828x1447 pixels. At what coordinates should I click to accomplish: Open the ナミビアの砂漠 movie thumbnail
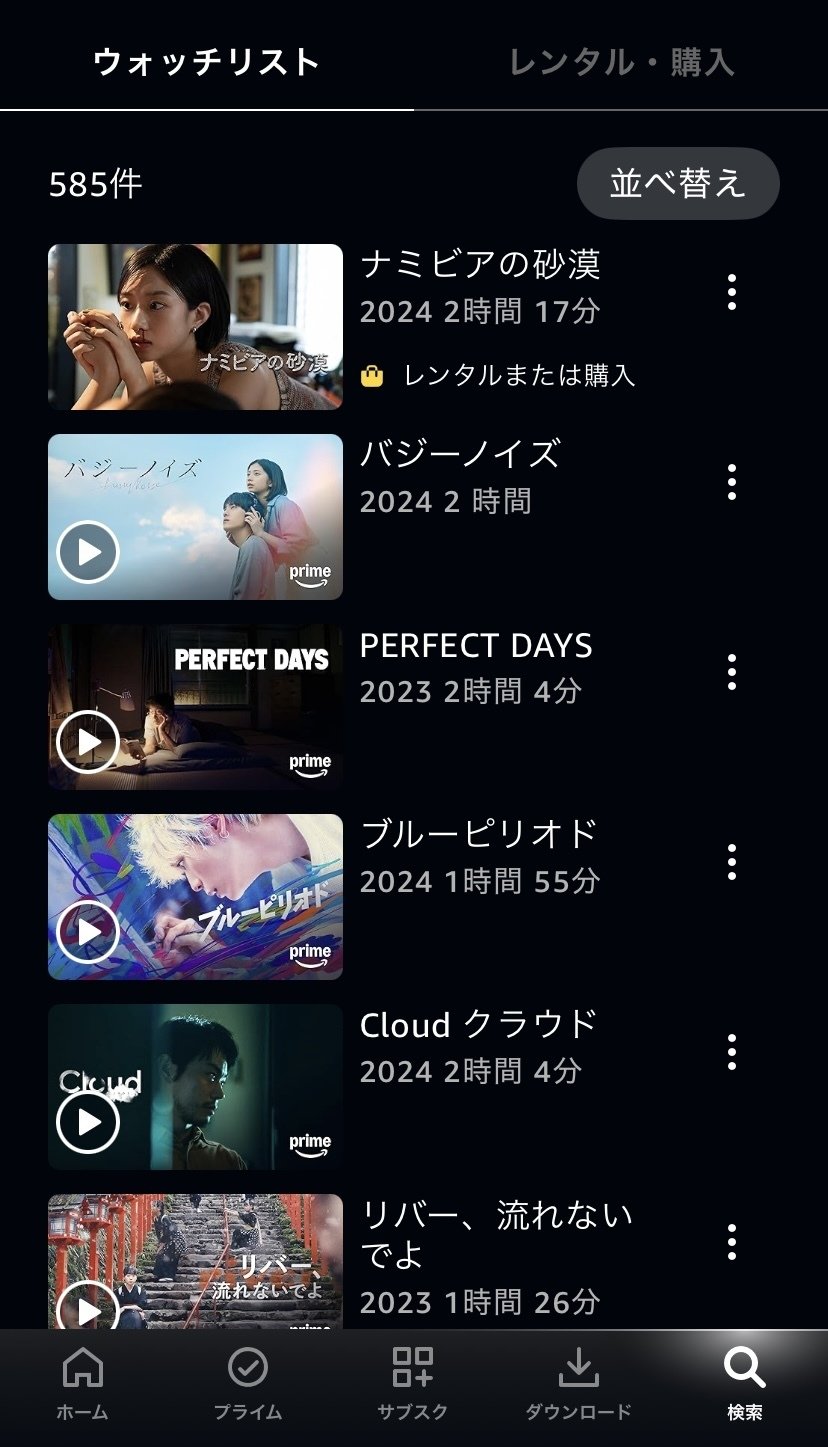[195, 327]
